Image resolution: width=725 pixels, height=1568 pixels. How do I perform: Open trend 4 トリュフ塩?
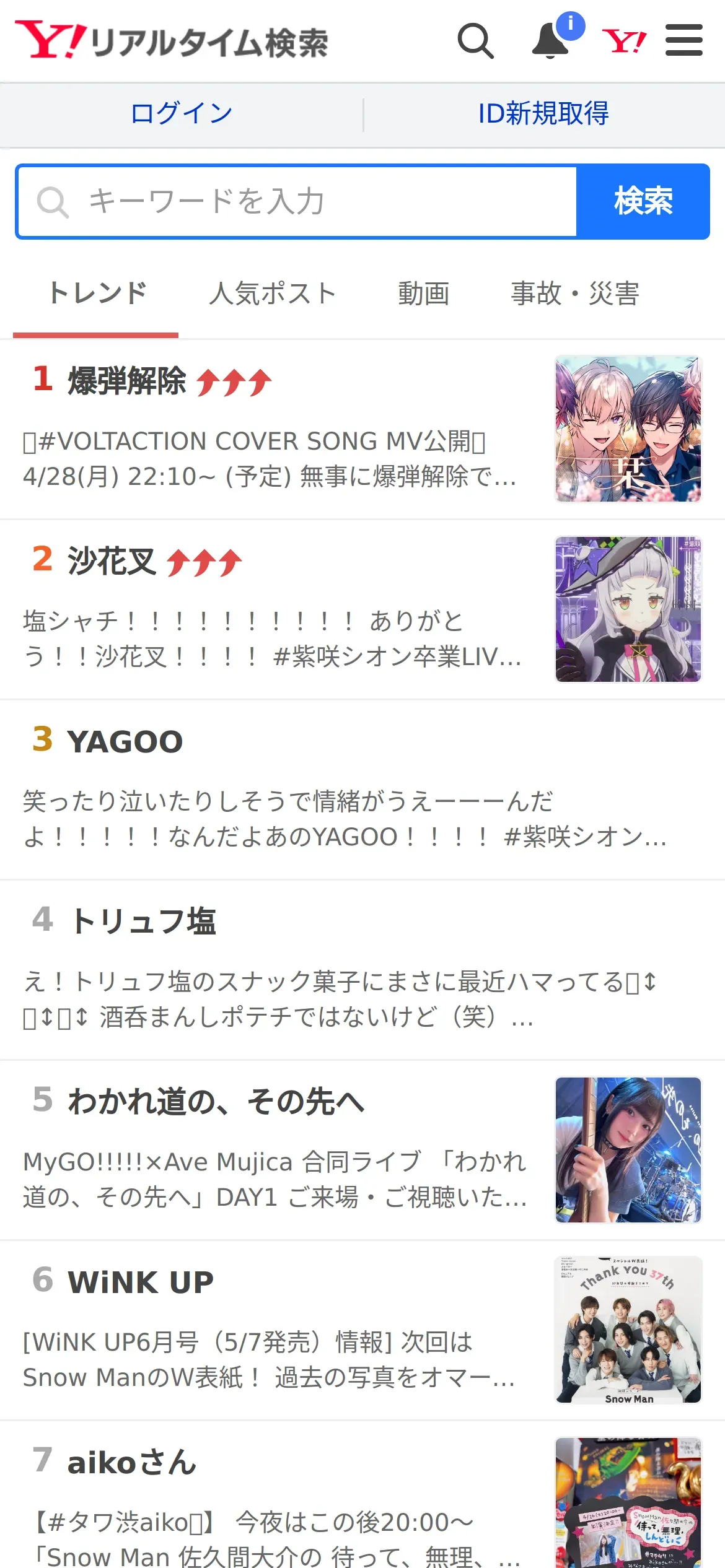(x=143, y=921)
